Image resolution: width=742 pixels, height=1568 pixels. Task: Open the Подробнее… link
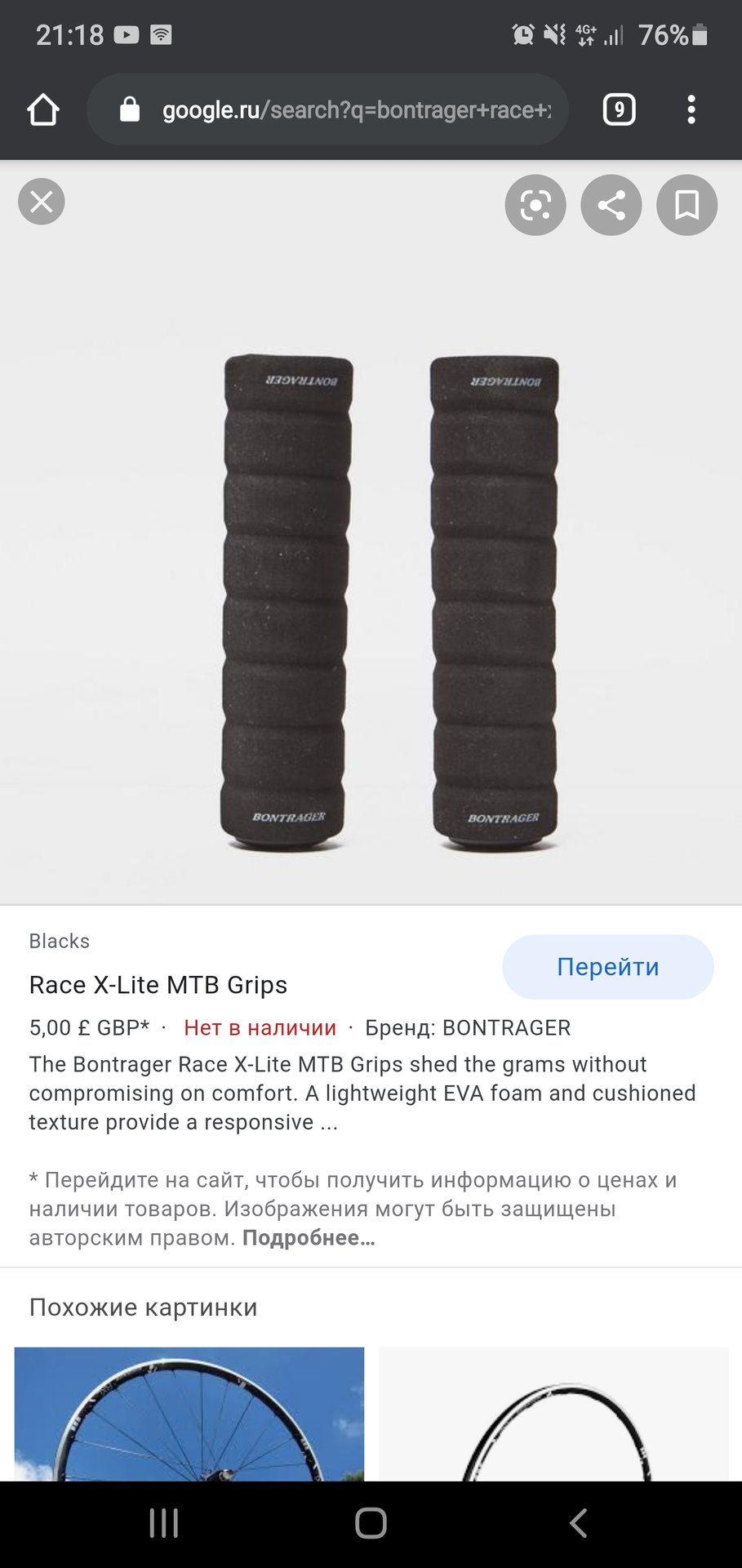[309, 1238]
